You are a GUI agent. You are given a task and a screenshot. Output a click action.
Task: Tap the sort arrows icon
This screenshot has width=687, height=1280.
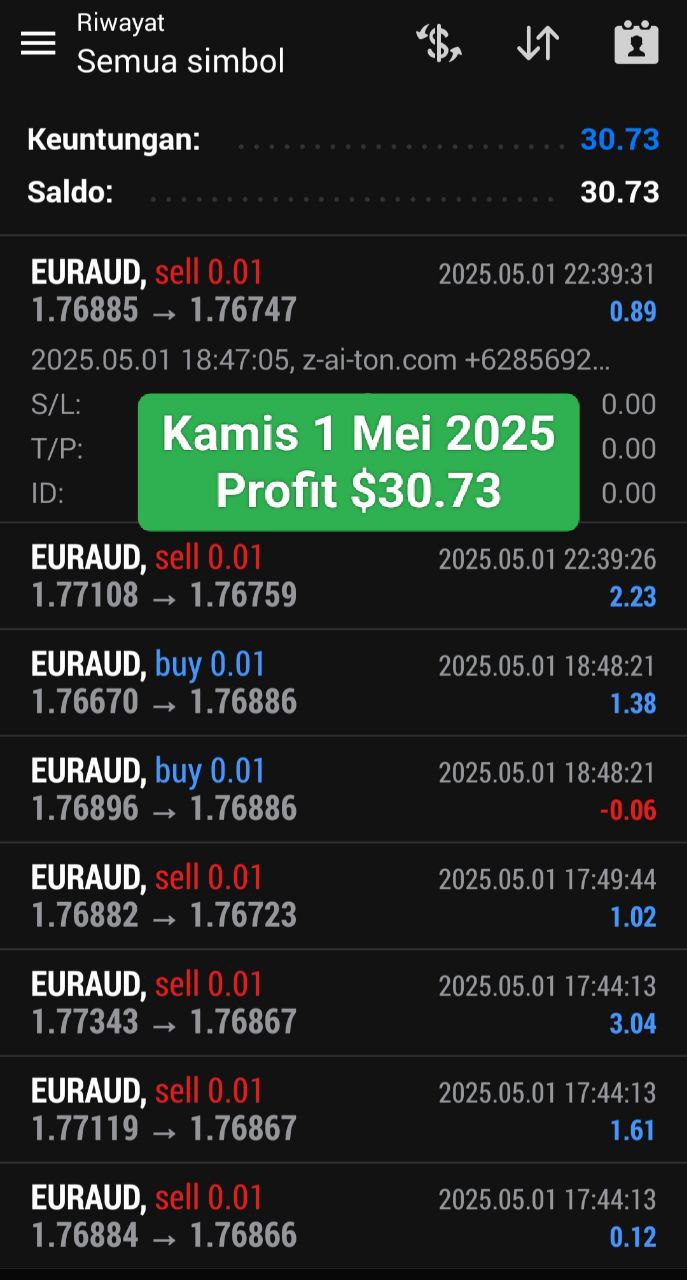click(x=538, y=44)
